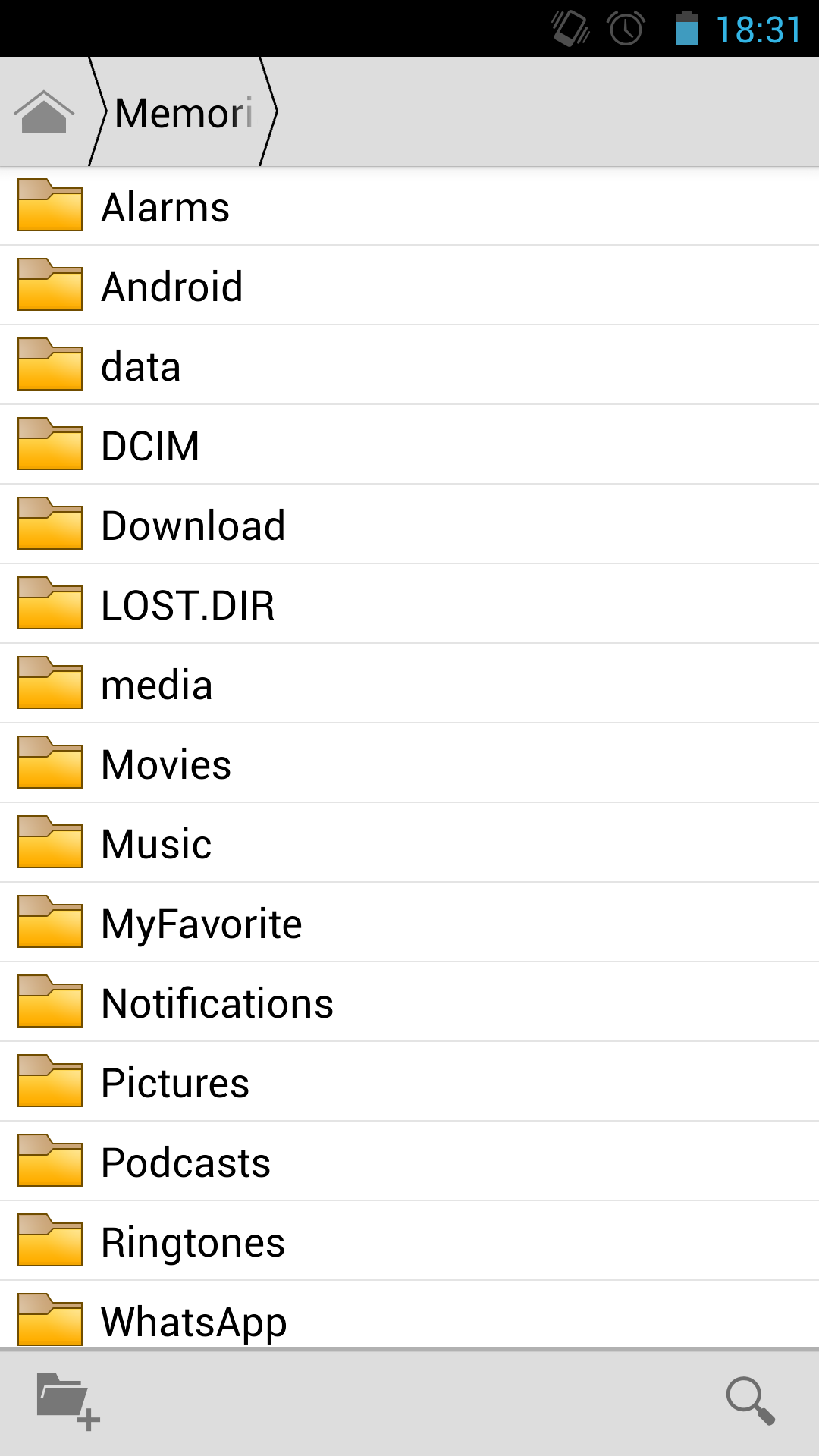Image resolution: width=819 pixels, height=1456 pixels.
Task: Open the LOST.DIR folder
Action: click(x=409, y=604)
